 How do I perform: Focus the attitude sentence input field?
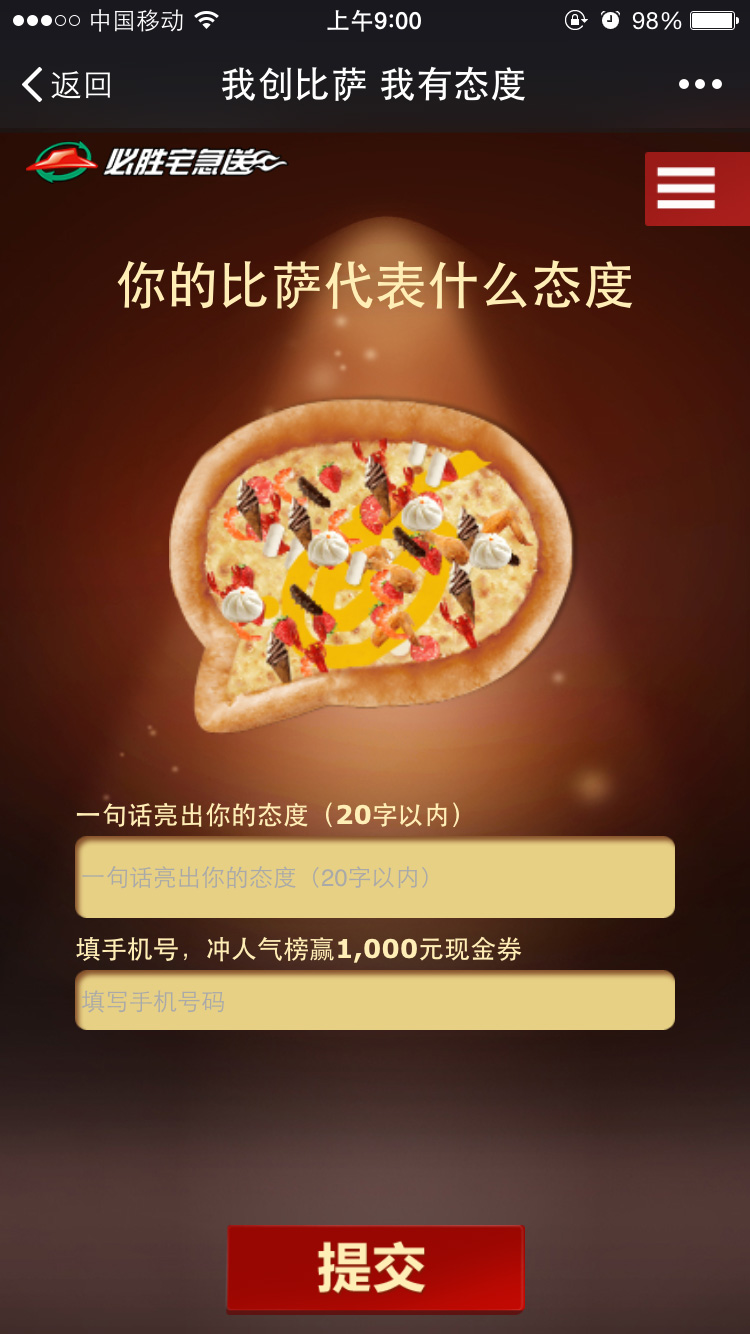[x=375, y=877]
